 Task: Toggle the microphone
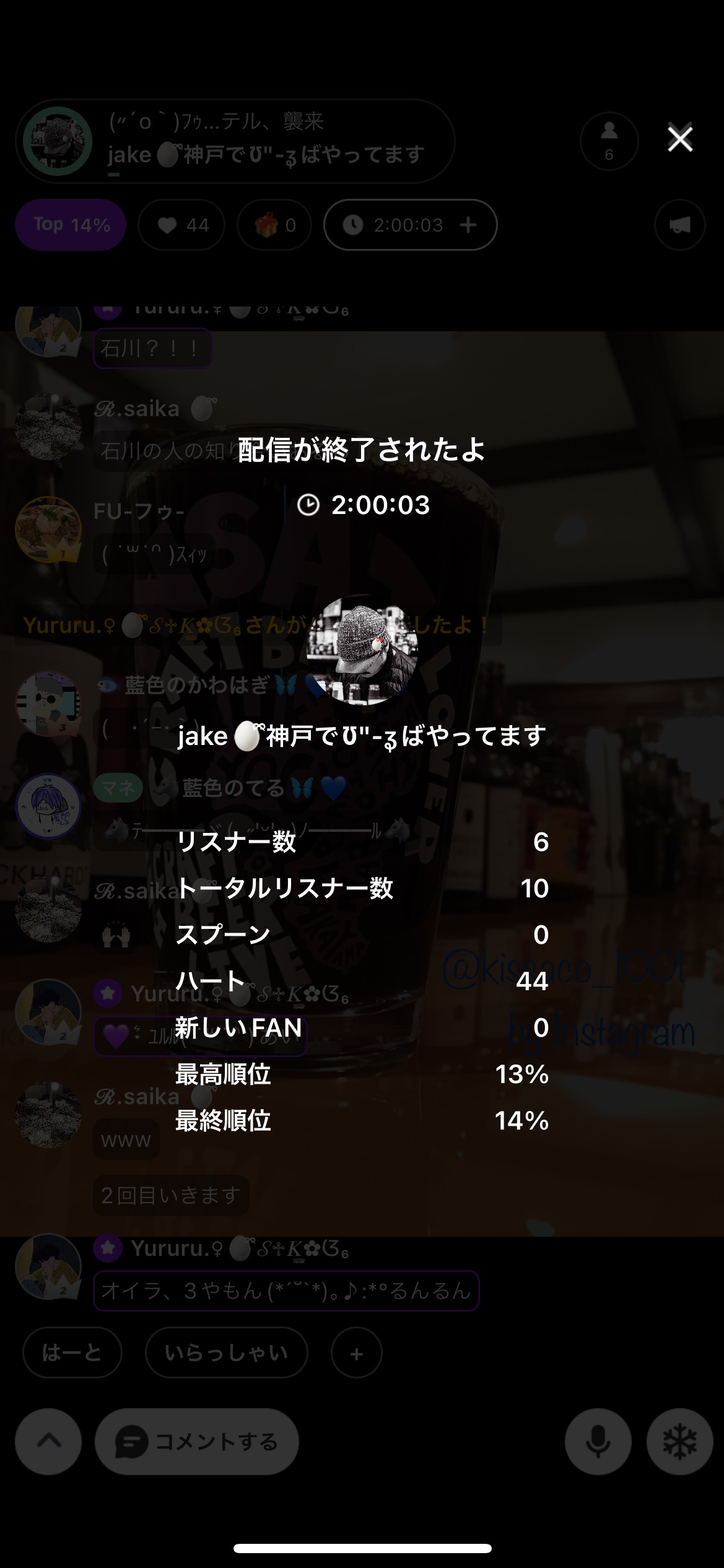(x=598, y=1442)
